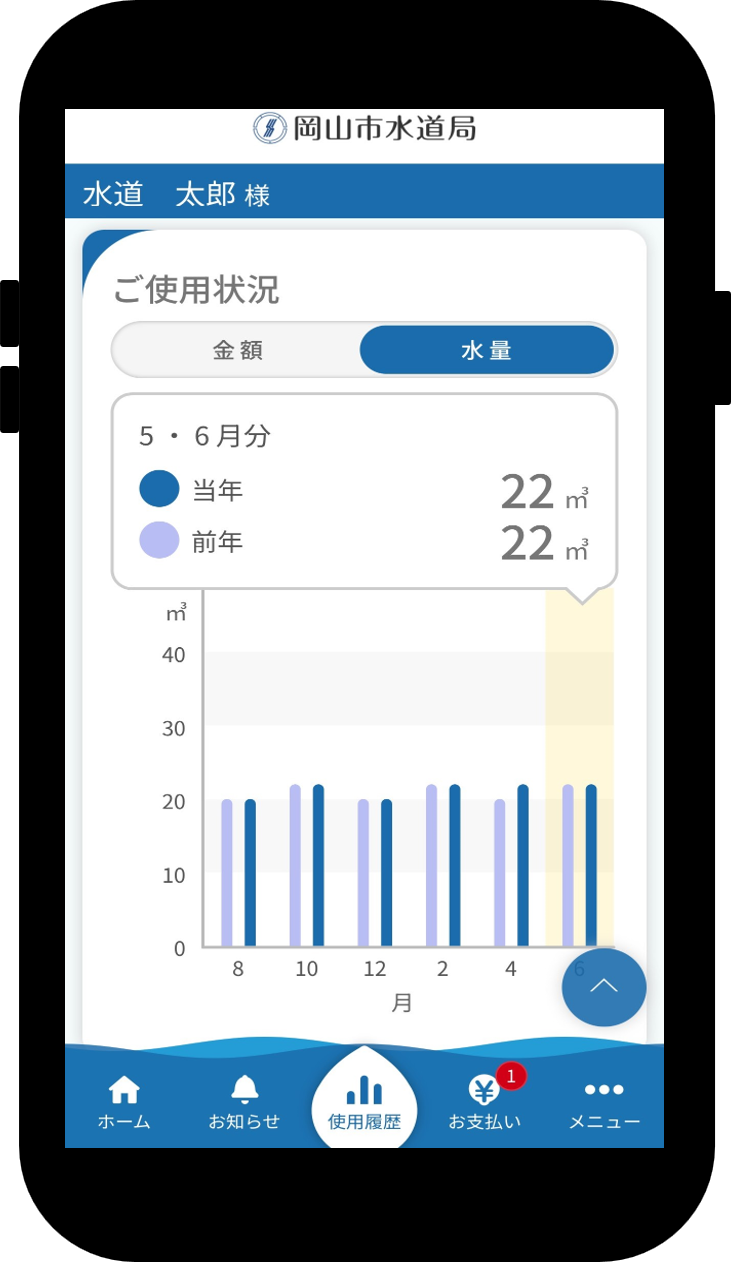This screenshot has height=1262, width=731.
Task: Switch to the 金額 amount view
Action: [236, 350]
